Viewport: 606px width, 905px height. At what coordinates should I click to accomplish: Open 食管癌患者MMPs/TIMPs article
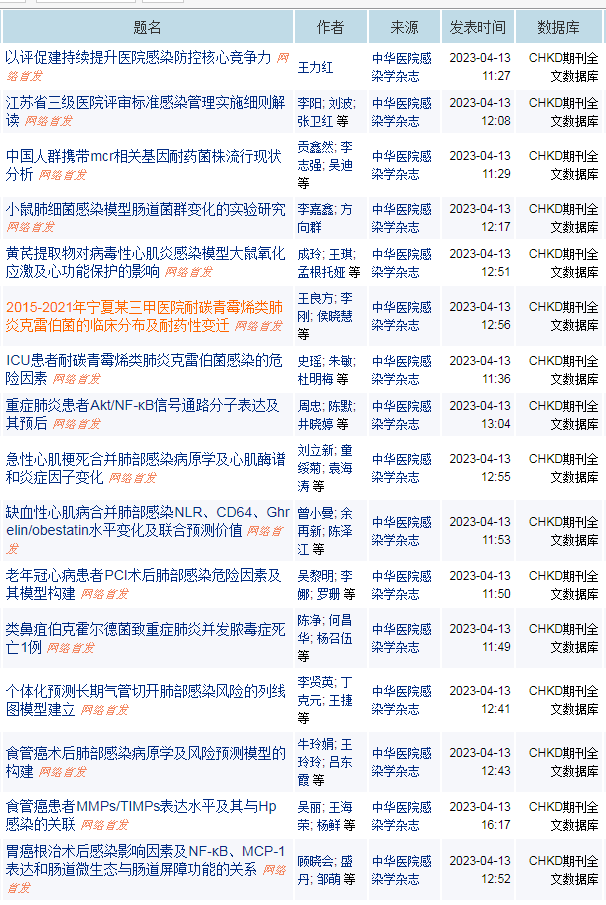(140, 806)
